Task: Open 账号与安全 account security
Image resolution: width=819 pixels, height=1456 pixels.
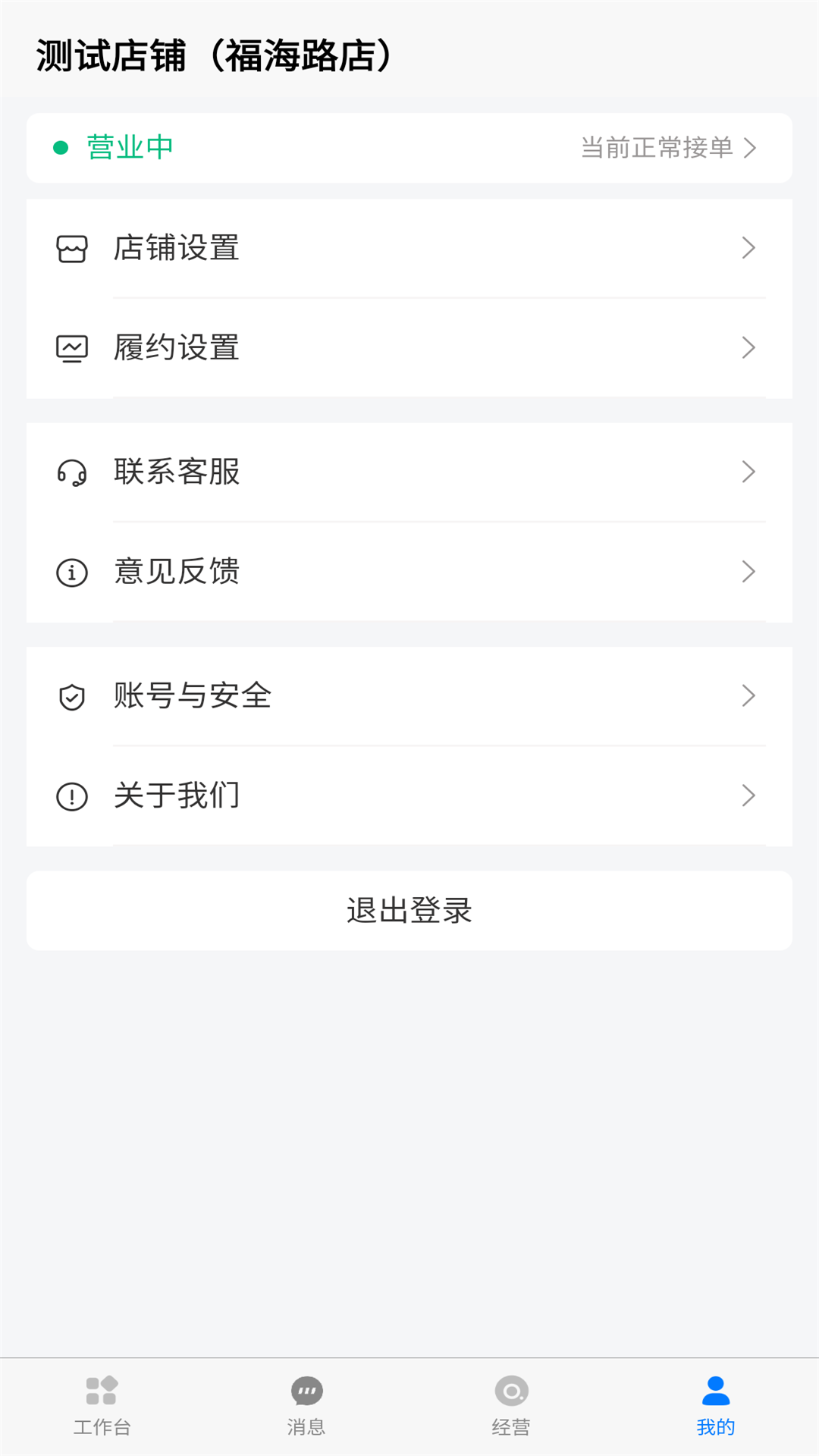Action: click(409, 695)
